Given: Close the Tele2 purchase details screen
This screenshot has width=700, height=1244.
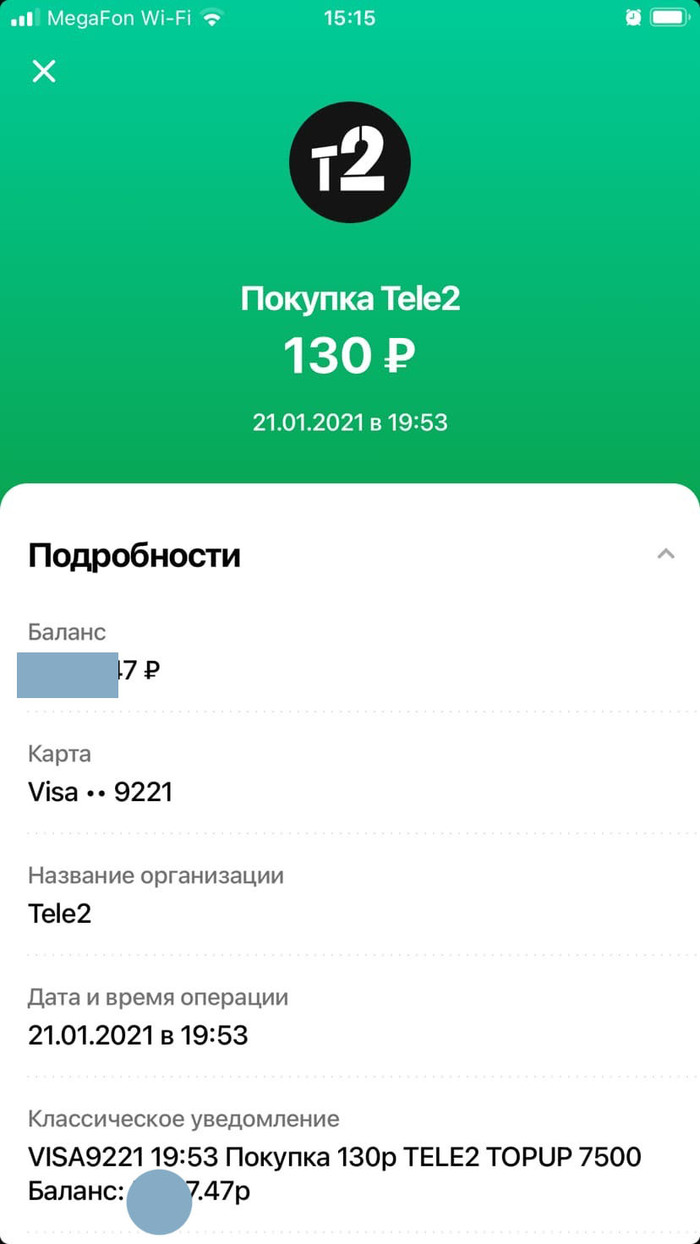Looking at the screenshot, I should coord(44,71).
